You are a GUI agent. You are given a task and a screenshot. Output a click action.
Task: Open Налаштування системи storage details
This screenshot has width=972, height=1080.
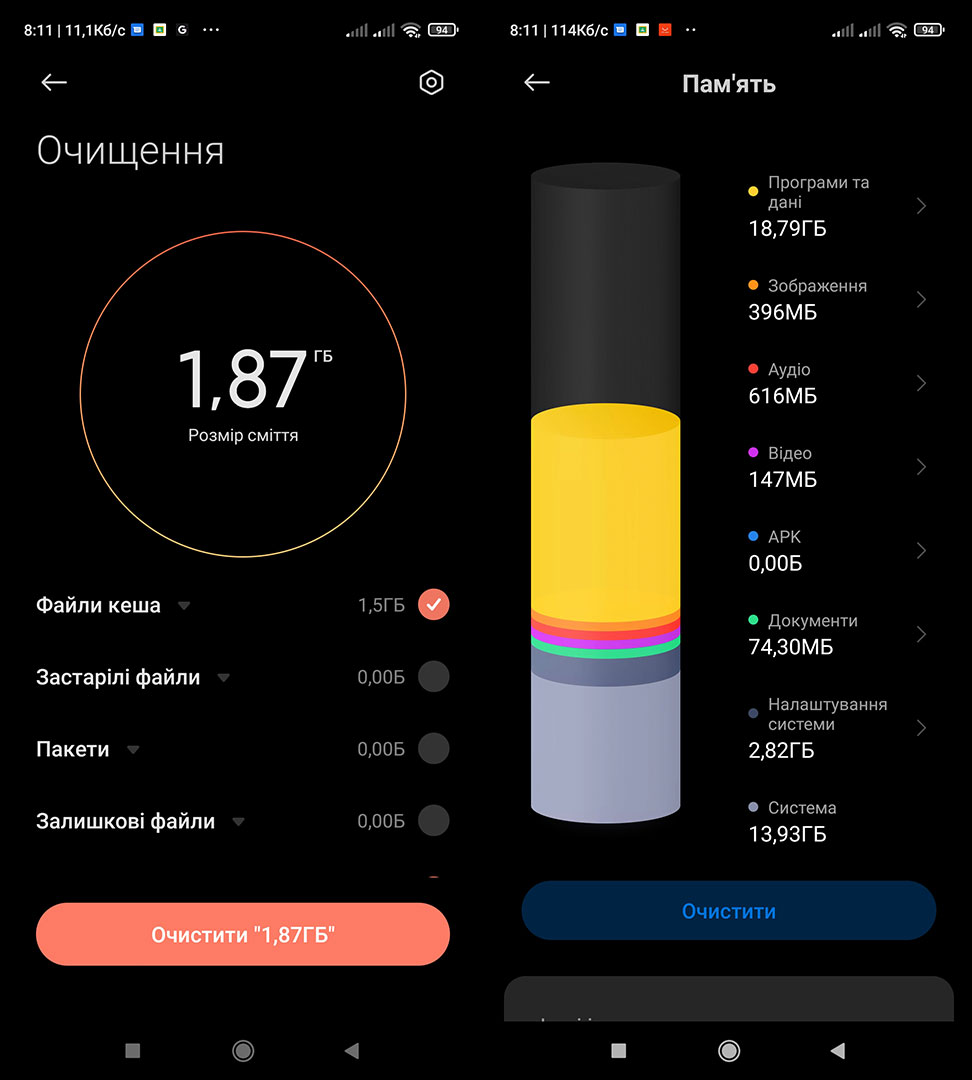[836, 727]
